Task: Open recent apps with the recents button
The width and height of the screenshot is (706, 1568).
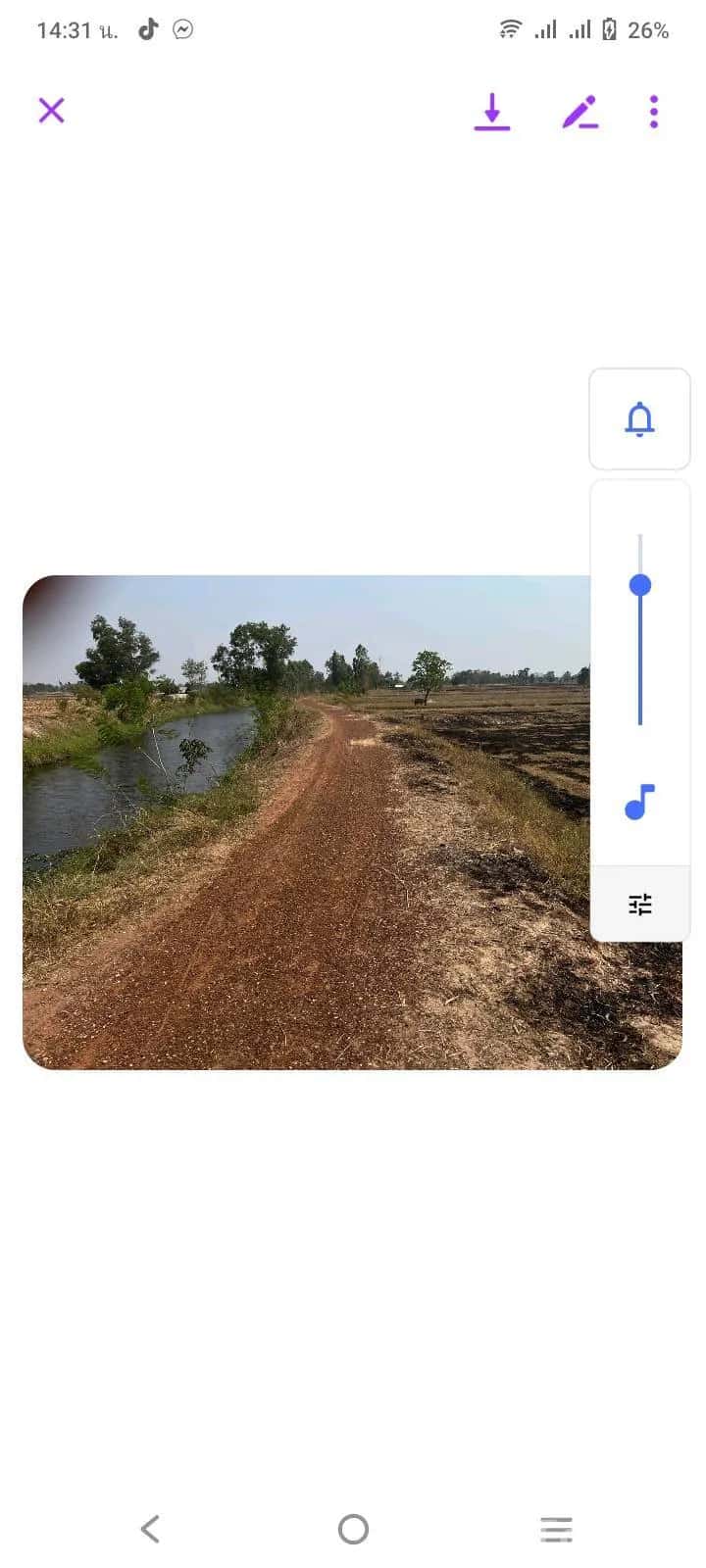Action: coord(556,1528)
